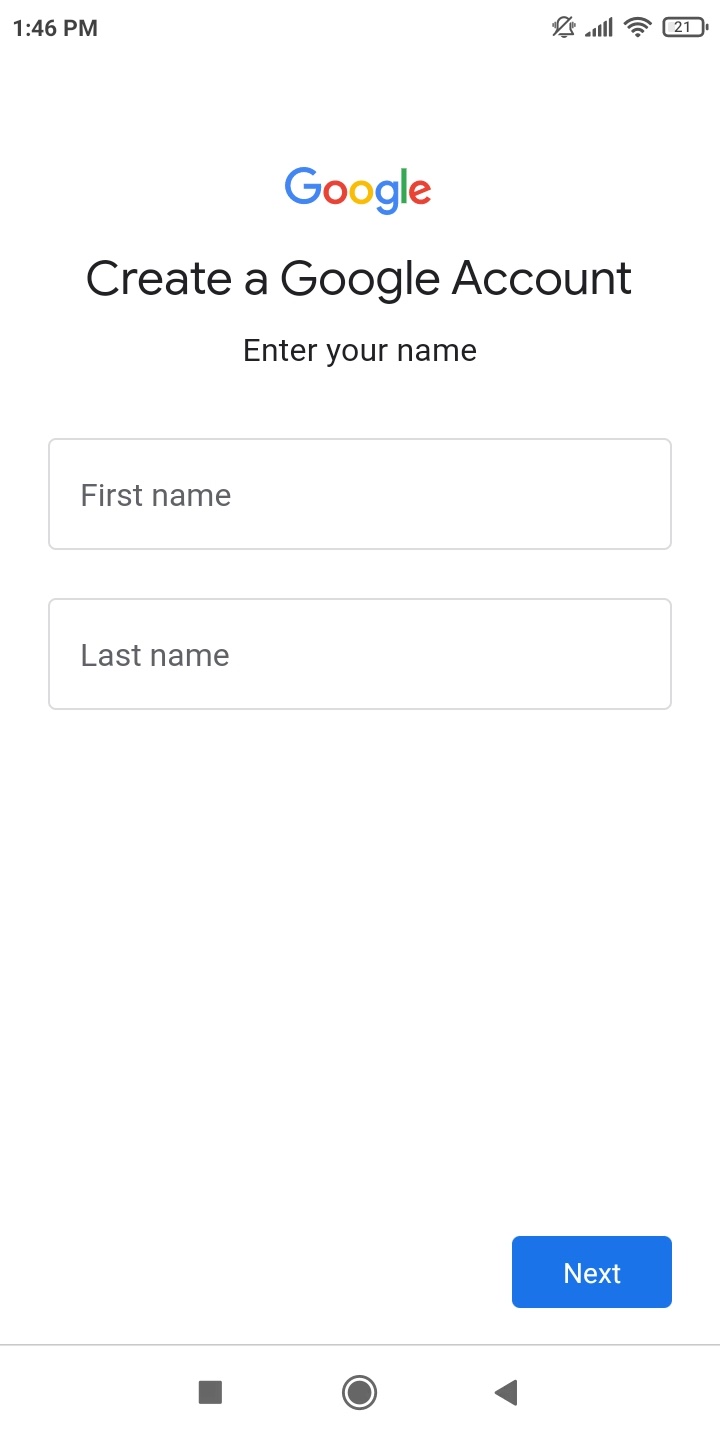Select the Last name field
Viewport: 720px width, 1440px height.
[360, 654]
